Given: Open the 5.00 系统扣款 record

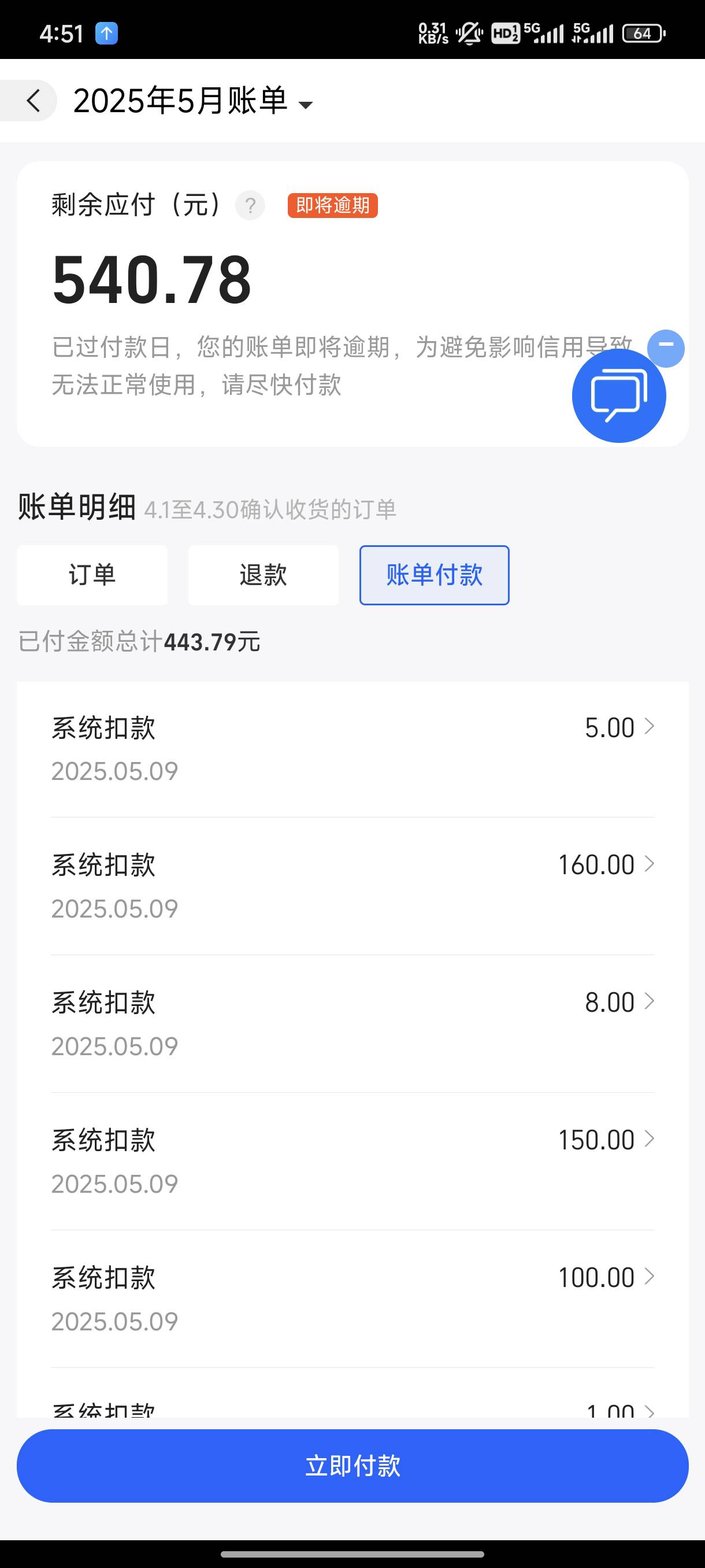Looking at the screenshot, I should point(353,749).
